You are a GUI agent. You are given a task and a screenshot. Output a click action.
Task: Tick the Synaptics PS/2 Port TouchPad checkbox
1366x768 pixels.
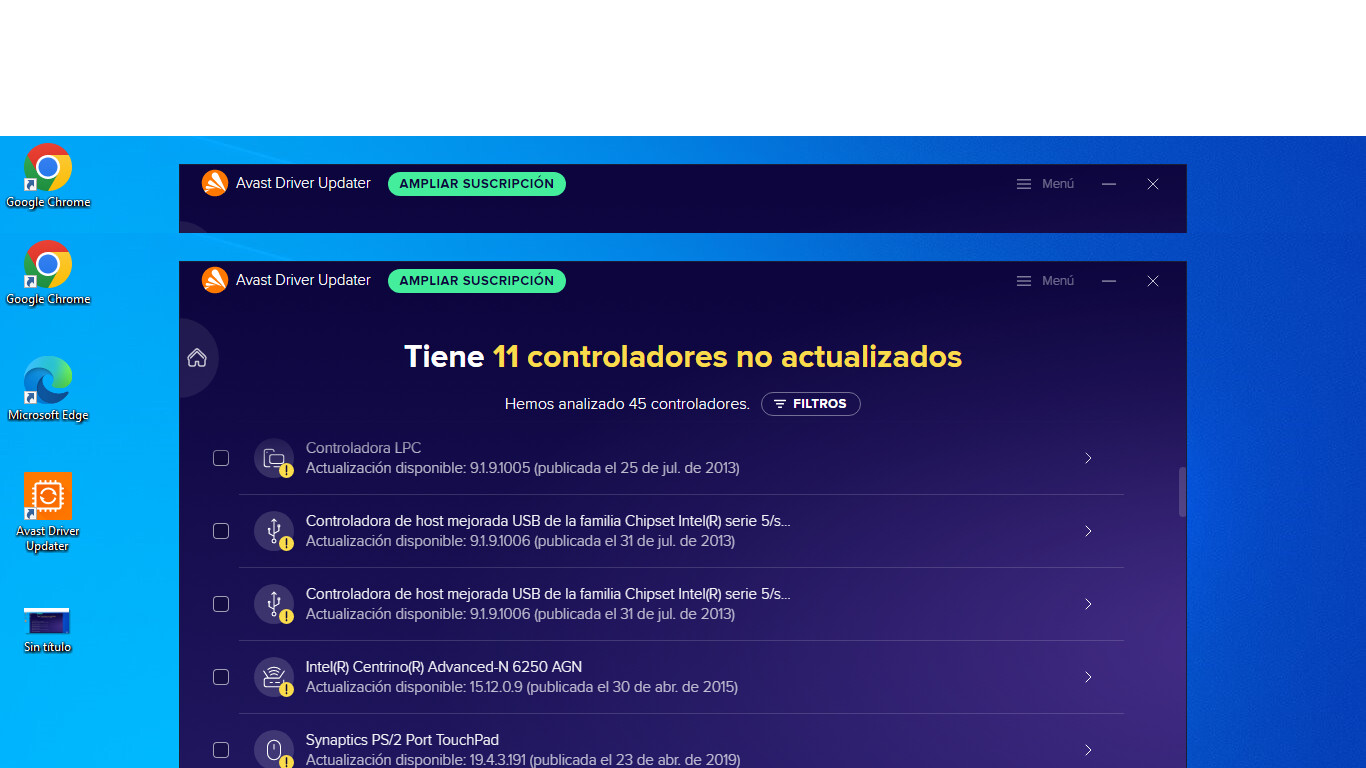(221, 750)
